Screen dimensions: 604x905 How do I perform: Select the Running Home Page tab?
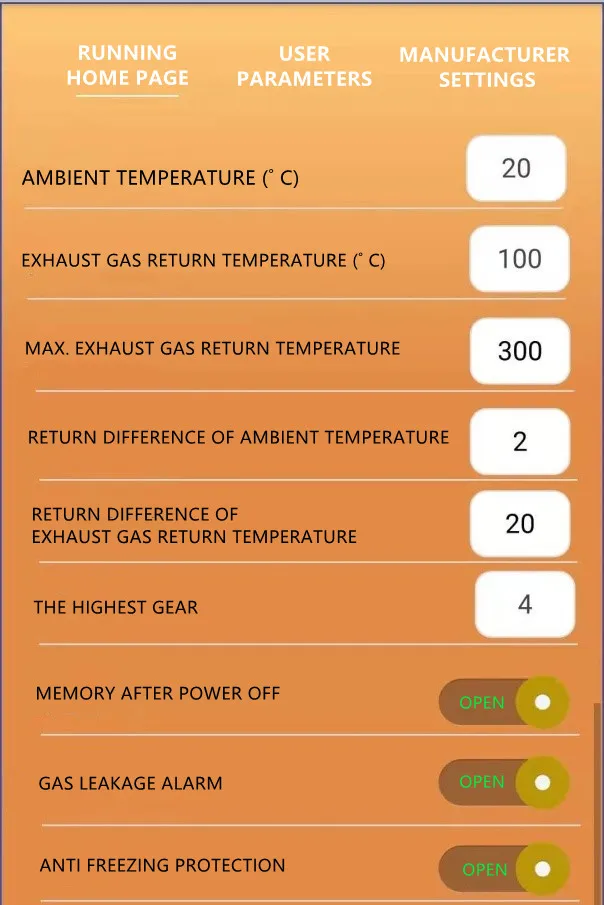128,65
